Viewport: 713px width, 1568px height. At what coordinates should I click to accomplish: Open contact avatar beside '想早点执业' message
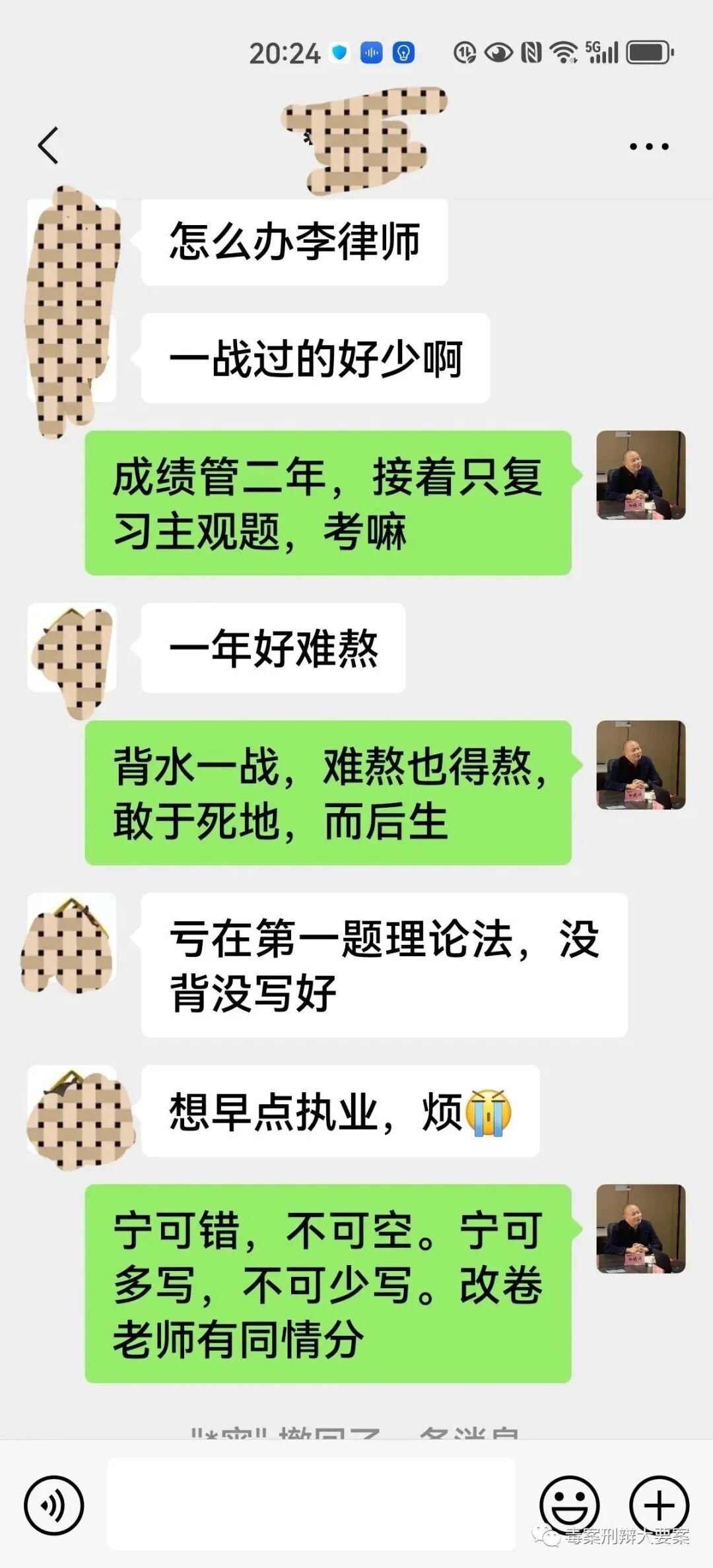tap(71, 1110)
